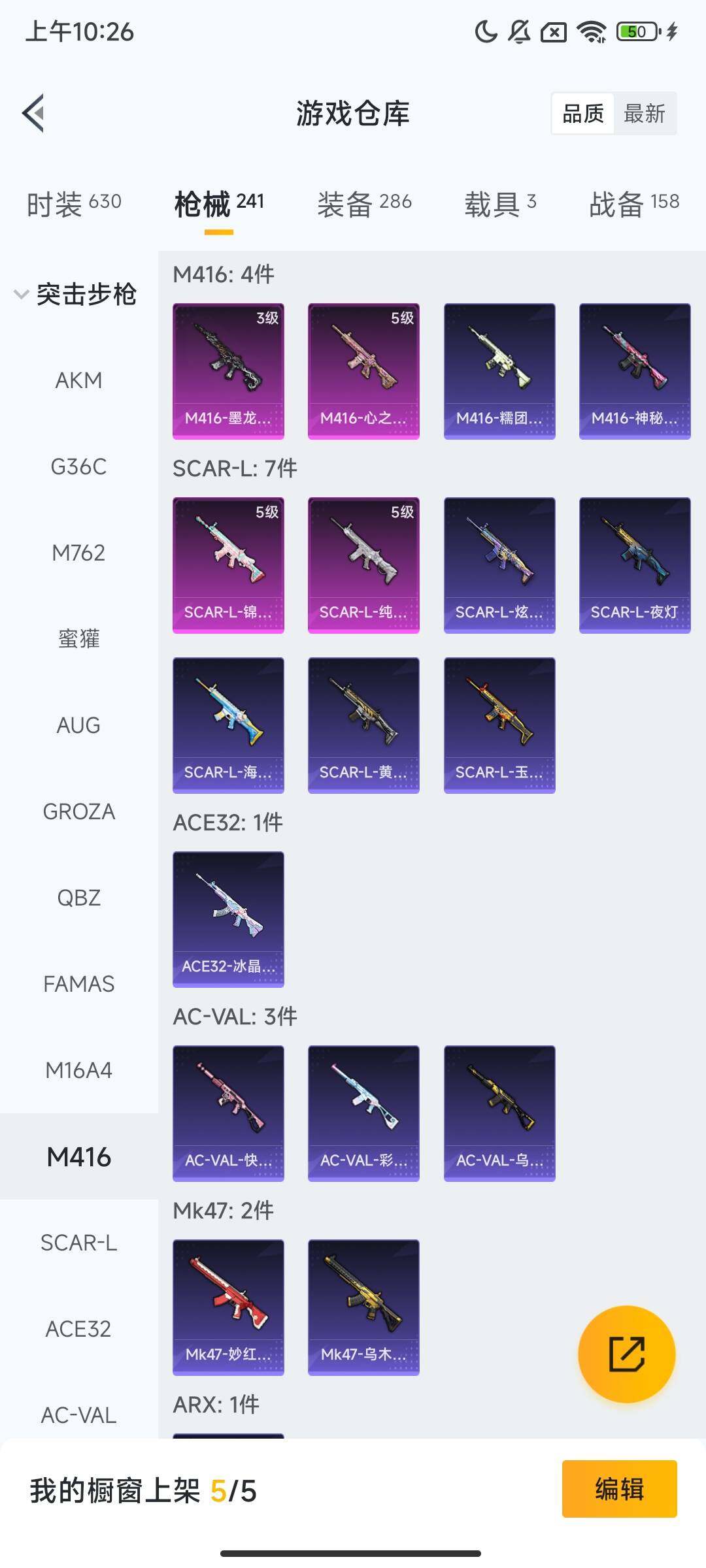Jump to the GROZA section
706x1568 pixels.
tap(78, 811)
